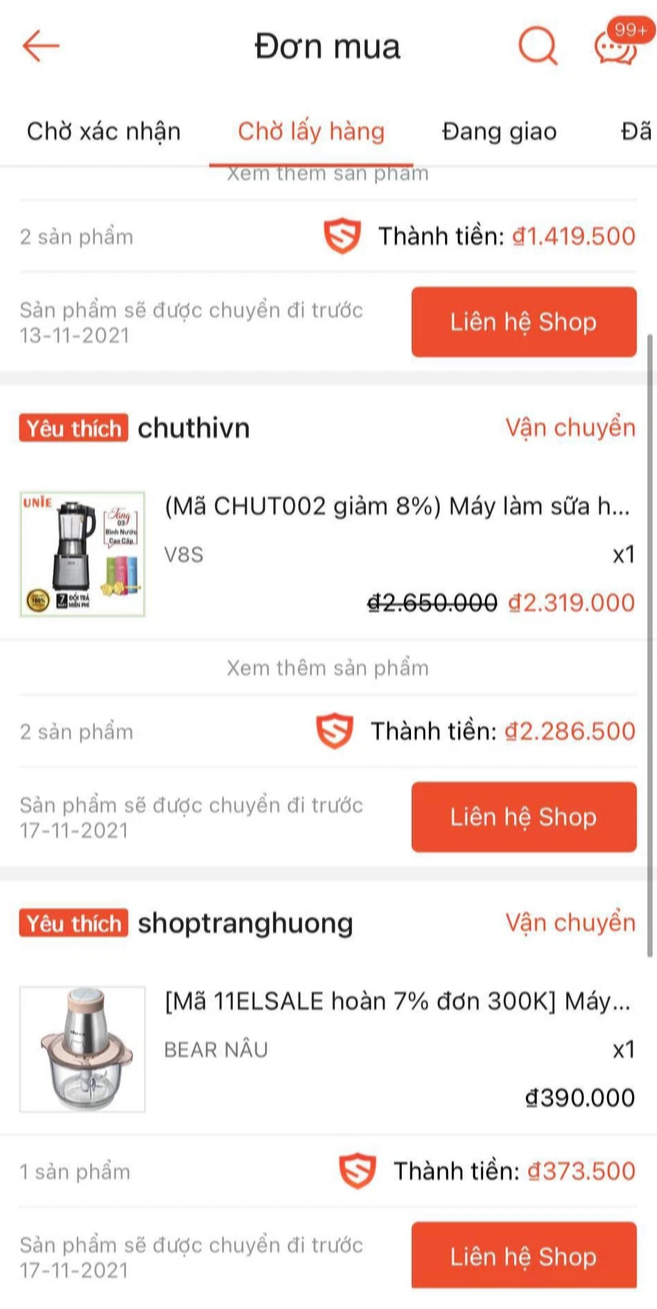Screen dimensions: 657x1309
Task: Go back using the top-left arrow
Action: (x=41, y=46)
